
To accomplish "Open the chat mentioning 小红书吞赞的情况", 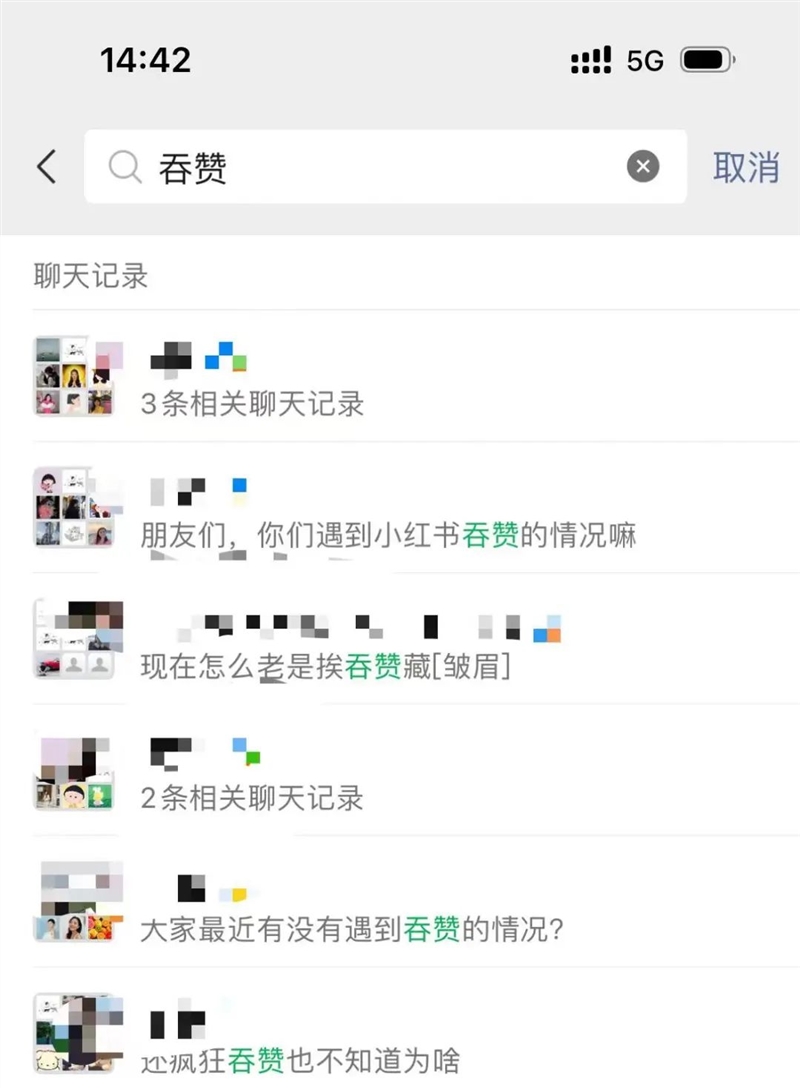I will click(400, 510).
